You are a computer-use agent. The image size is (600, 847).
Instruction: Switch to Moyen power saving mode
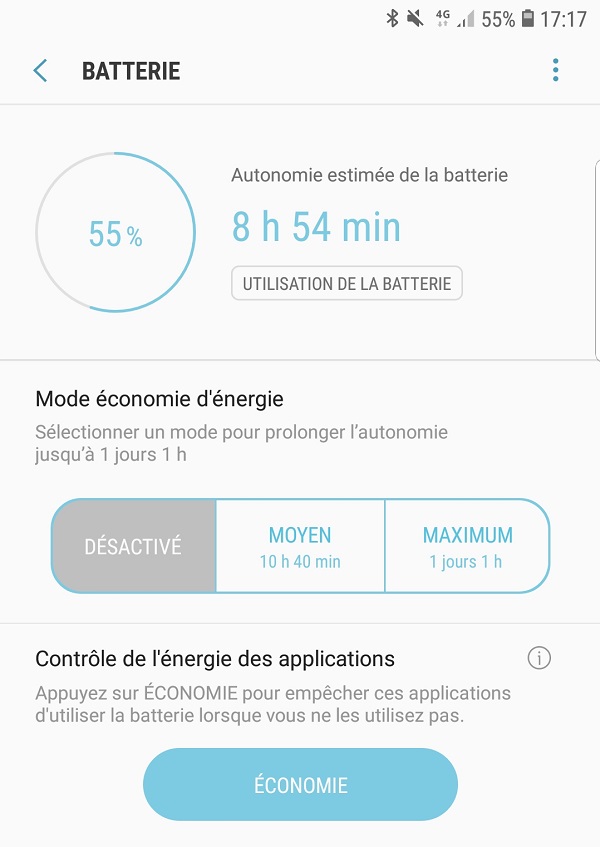pyautogui.click(x=300, y=547)
